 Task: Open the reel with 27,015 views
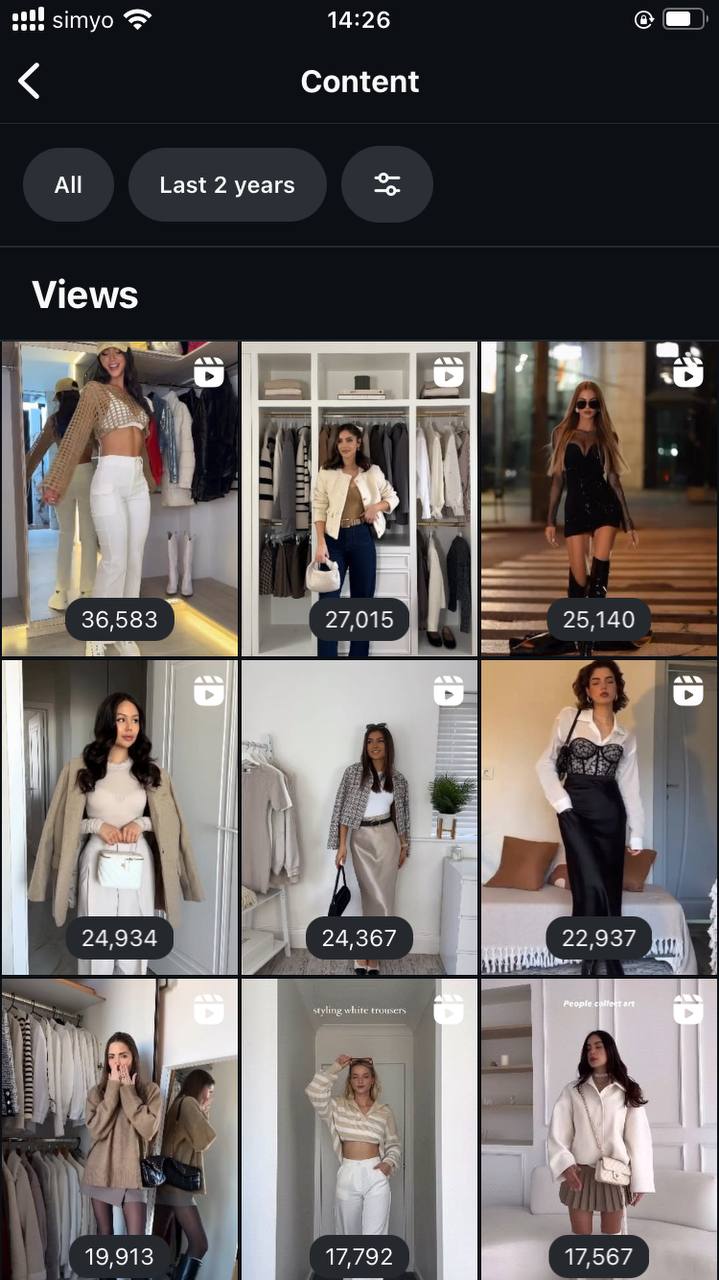click(x=359, y=498)
